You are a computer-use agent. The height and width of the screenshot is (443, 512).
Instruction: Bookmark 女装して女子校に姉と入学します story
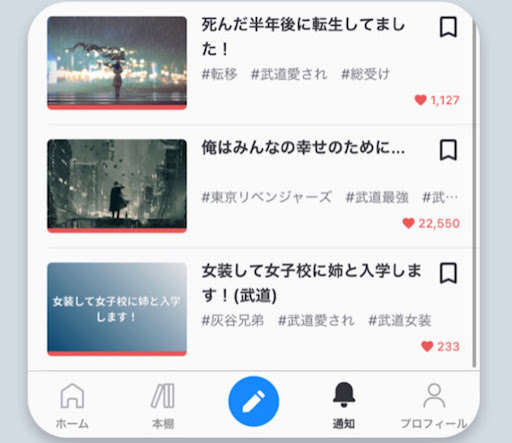(448, 273)
